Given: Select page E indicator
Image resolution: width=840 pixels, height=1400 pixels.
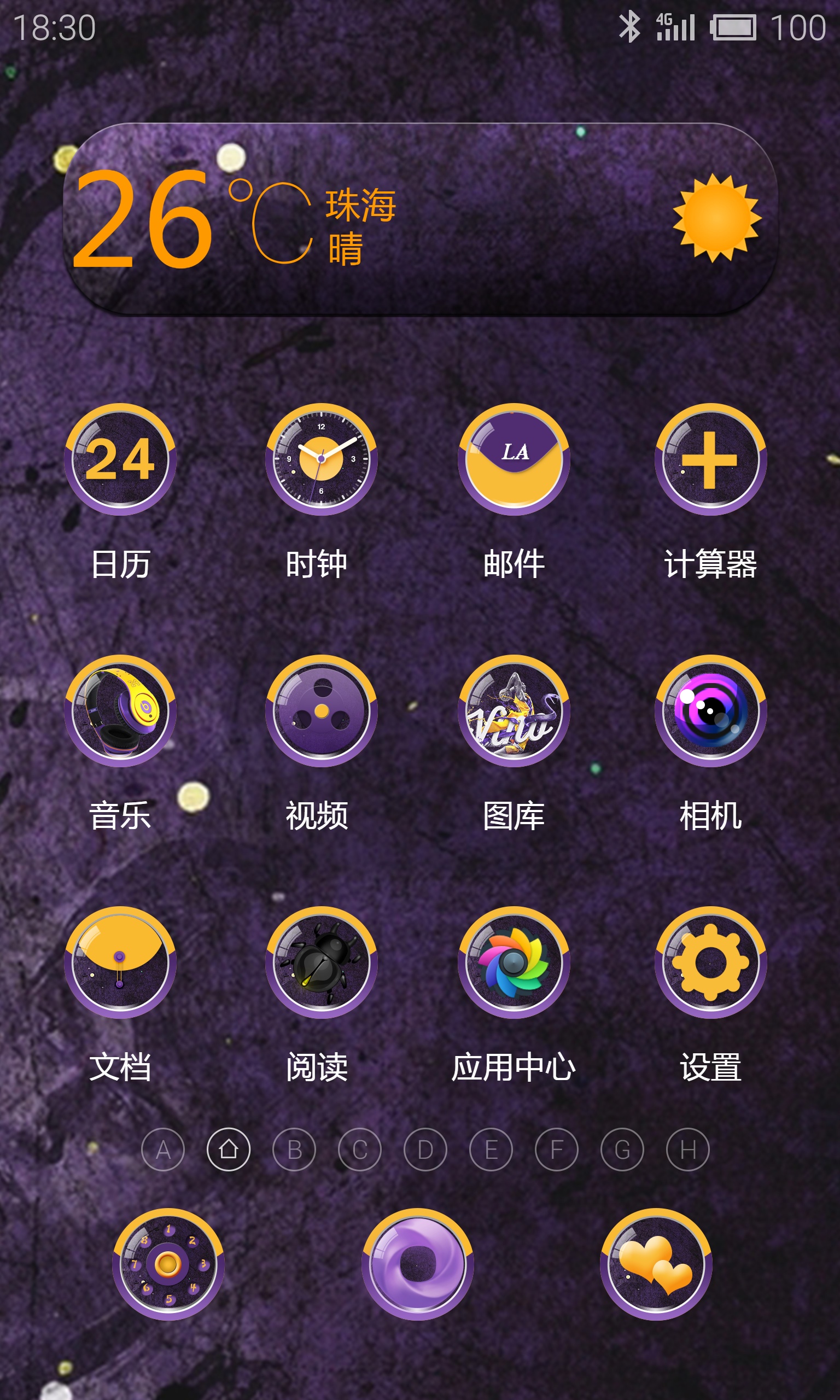Looking at the screenshot, I should coord(491,1150).
